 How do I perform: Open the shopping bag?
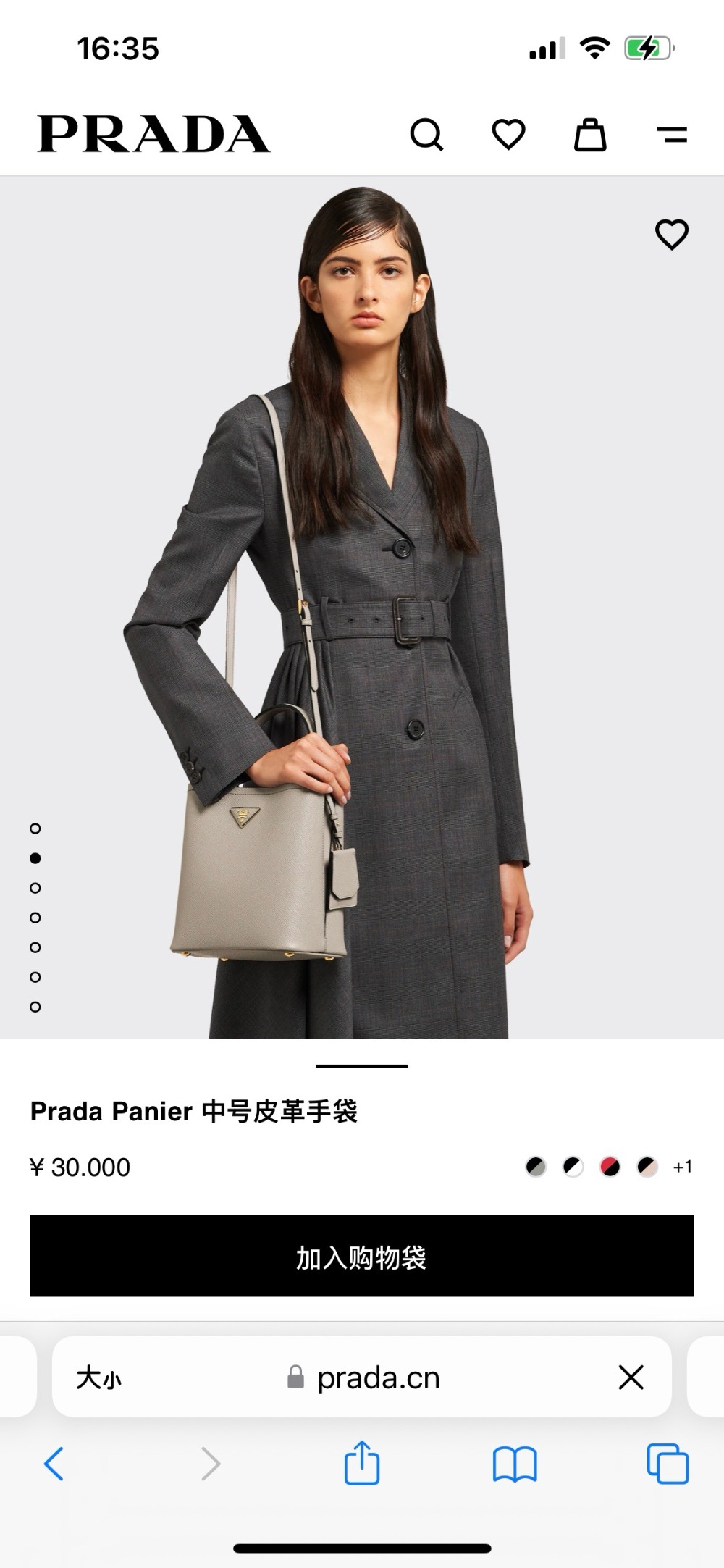(x=590, y=135)
